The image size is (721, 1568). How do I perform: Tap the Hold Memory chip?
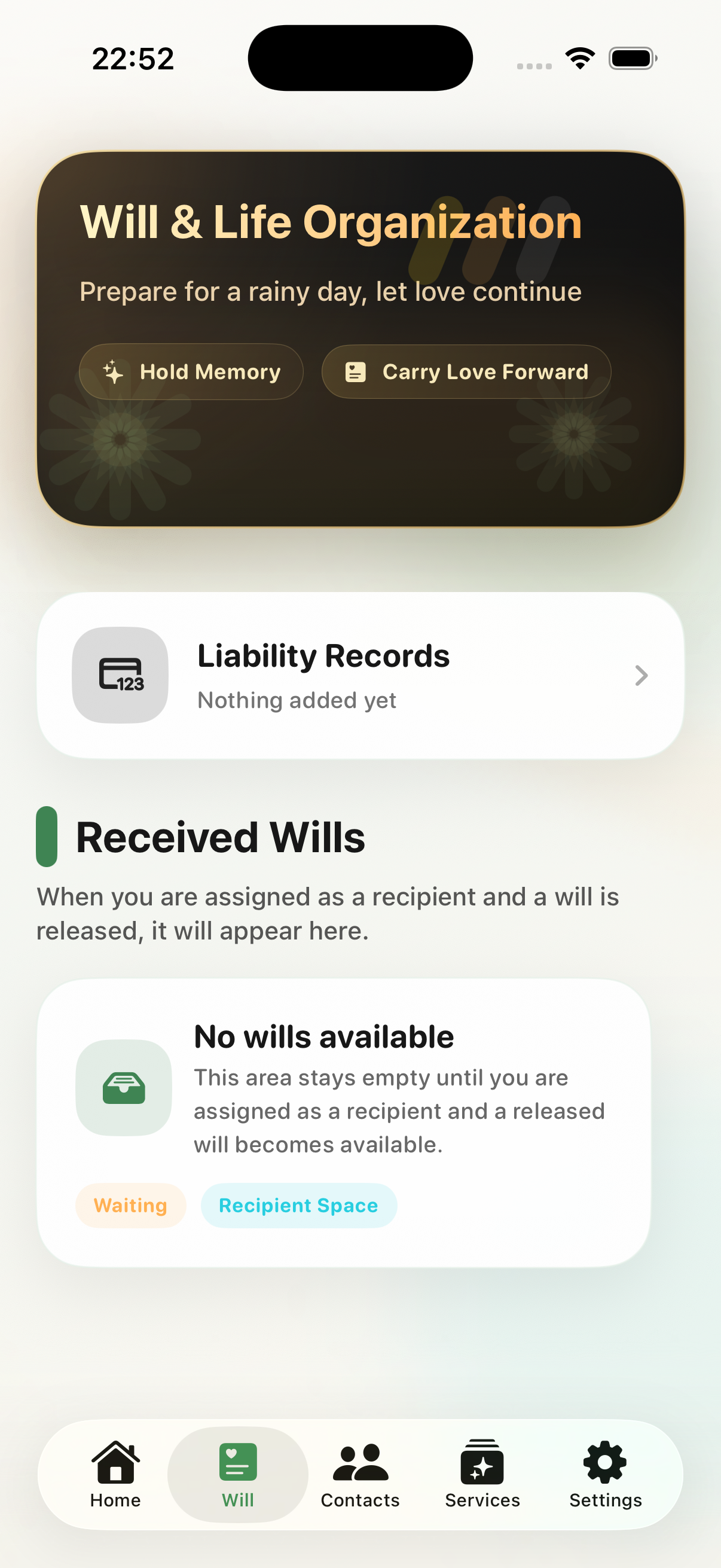(191, 372)
